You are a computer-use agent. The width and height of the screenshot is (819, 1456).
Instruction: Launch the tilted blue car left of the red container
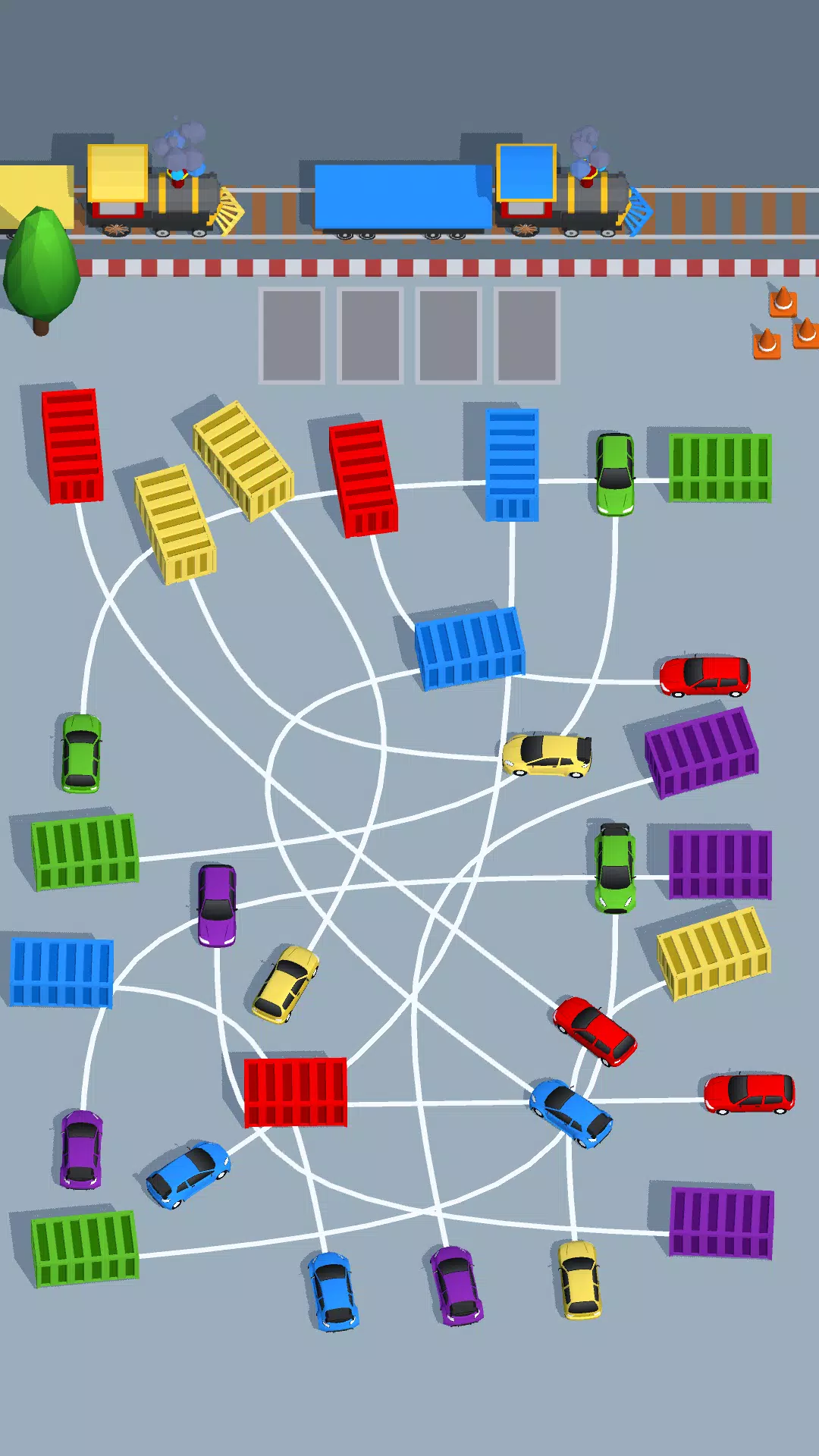(x=188, y=1174)
